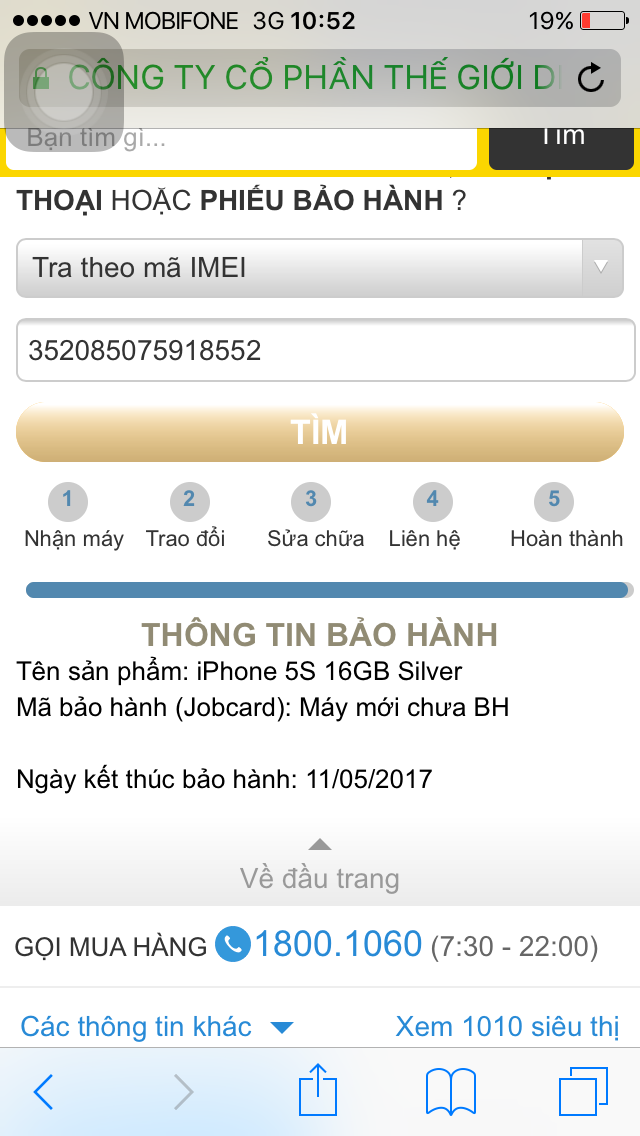Expand "Các thông tin khác"
640x1136 pixels.
[x=156, y=1026]
